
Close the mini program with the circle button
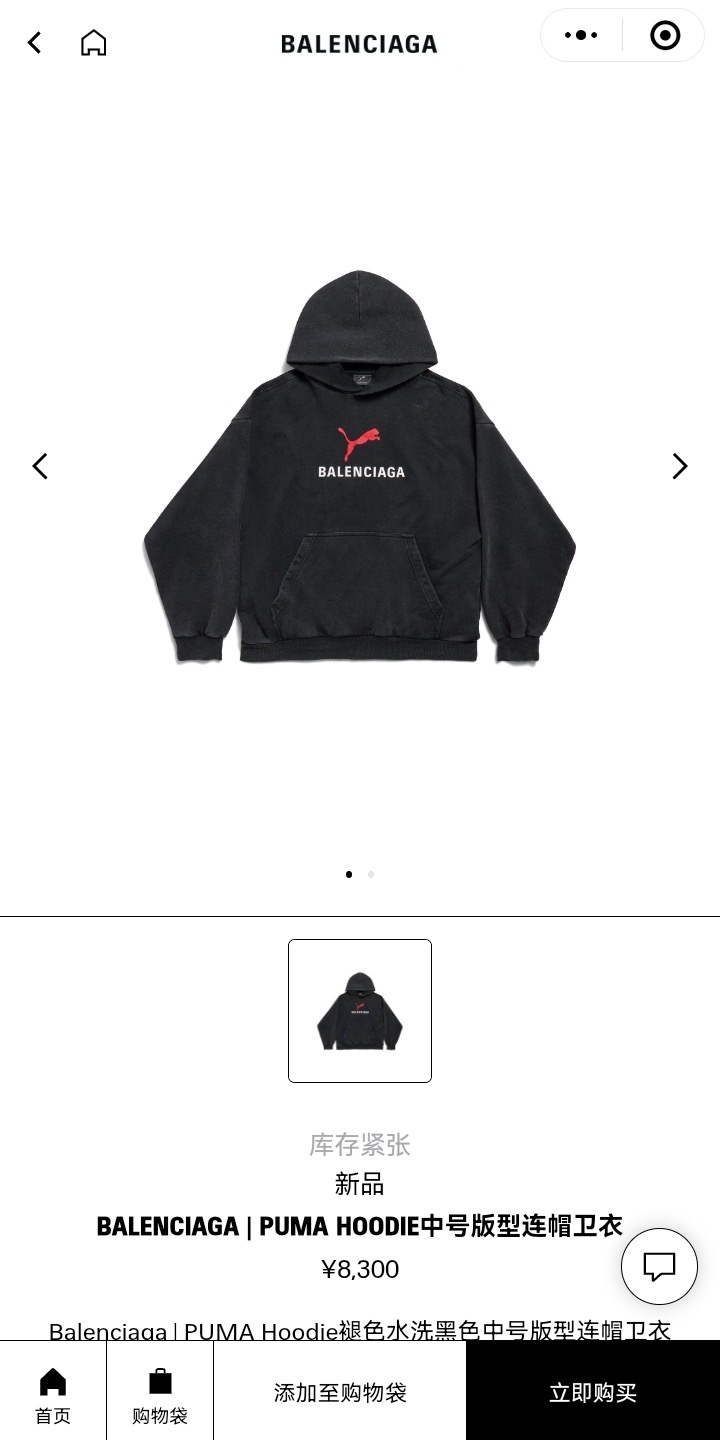[x=665, y=36]
